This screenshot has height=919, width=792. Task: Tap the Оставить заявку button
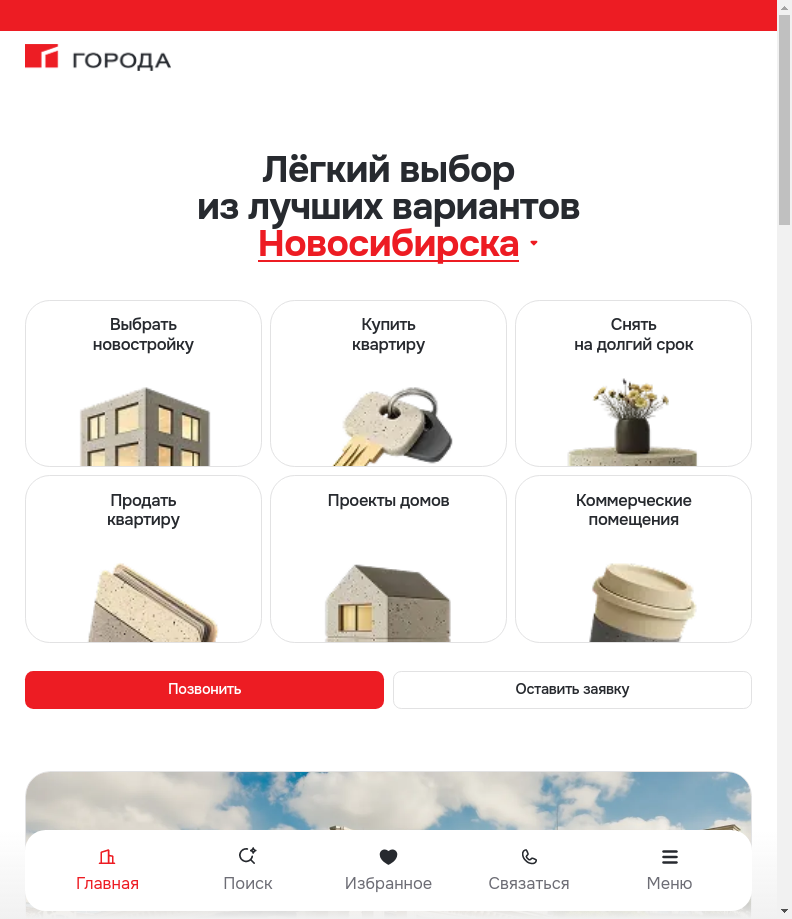[x=572, y=690]
